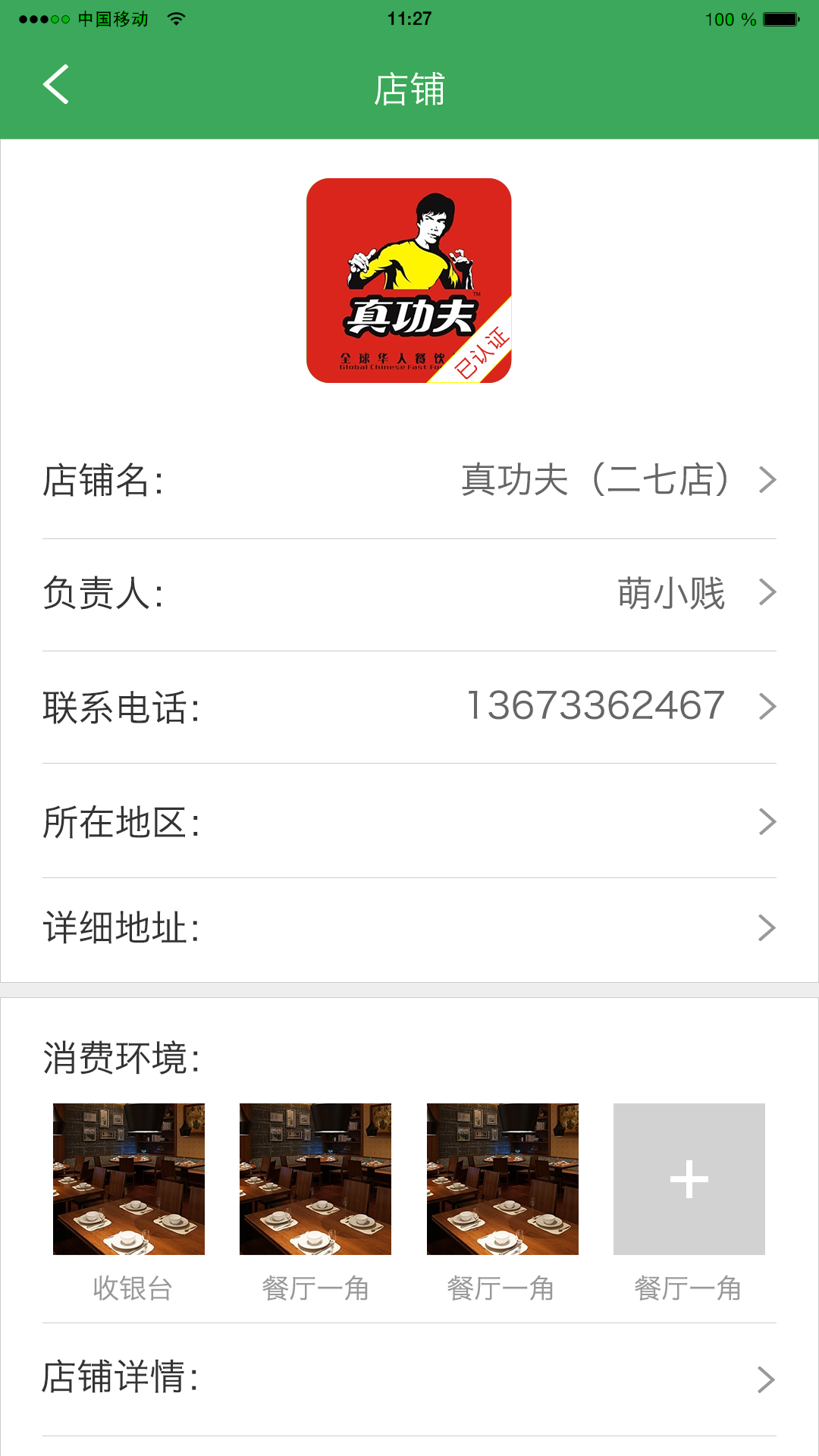This screenshot has height=1456, width=819.
Task: Add a new environment photo
Action: pos(689,1179)
